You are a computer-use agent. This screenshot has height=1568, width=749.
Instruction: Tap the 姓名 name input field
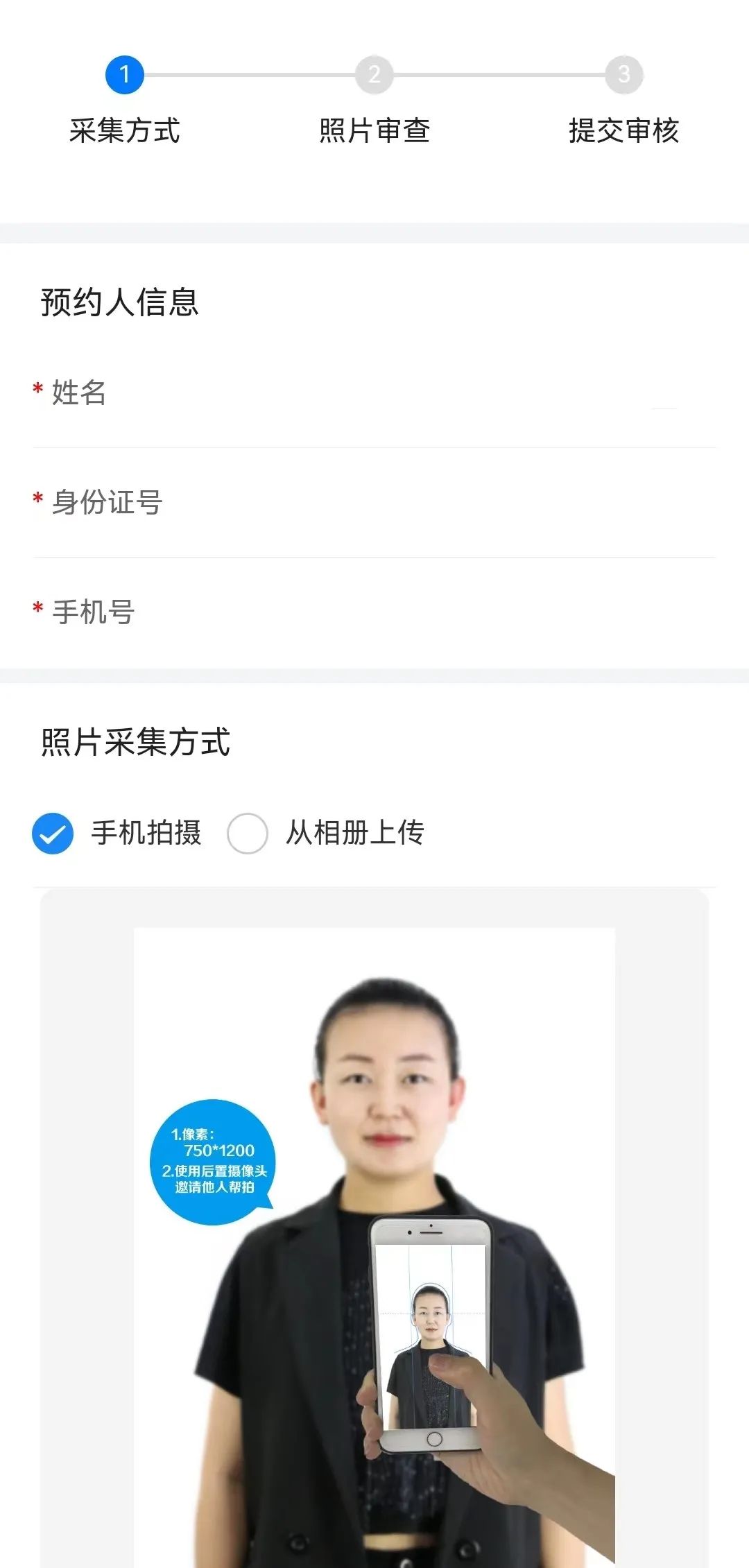click(416, 393)
